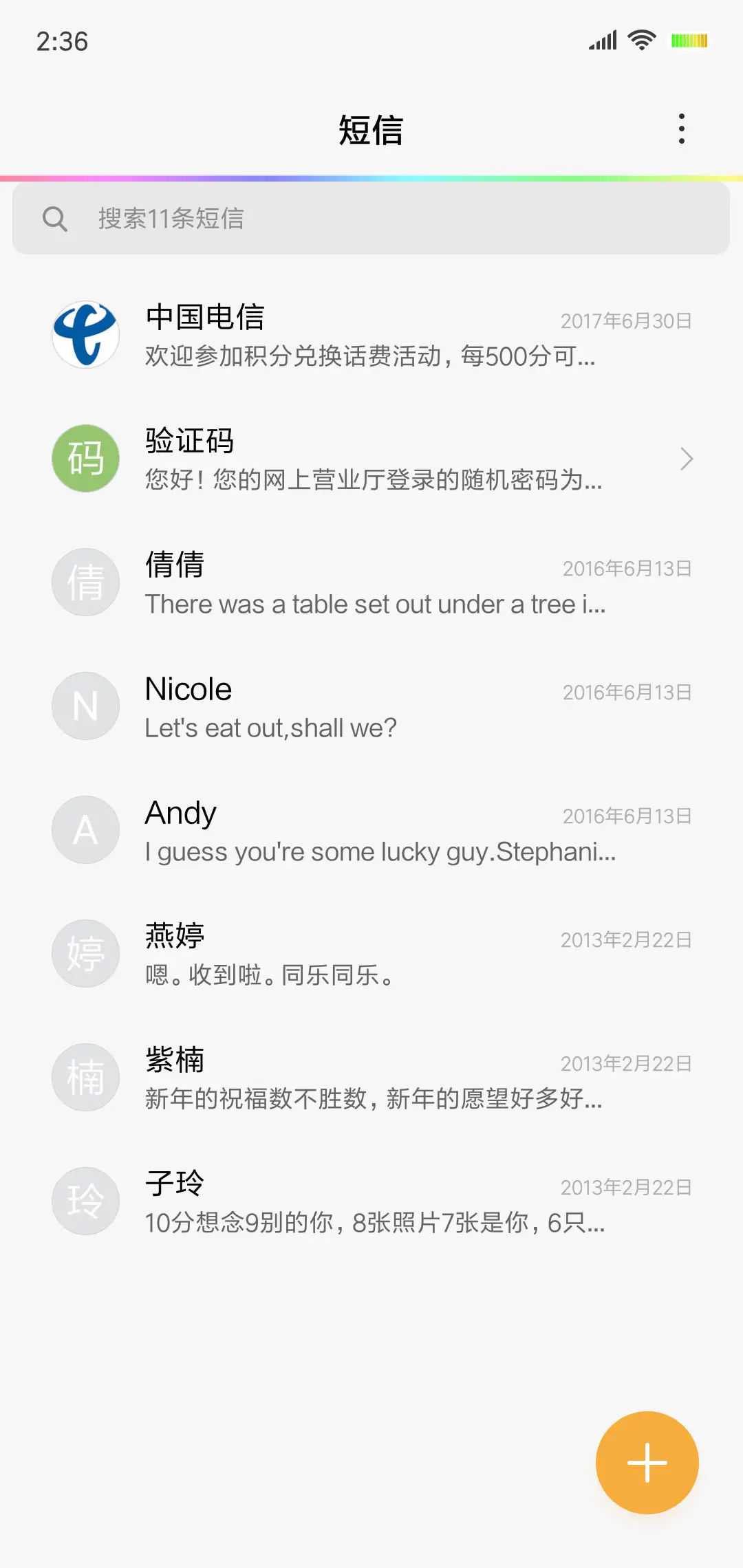Screen dimensions: 743x1568
Task: Open the 验证码 verification codes folder
Action: 371,459
